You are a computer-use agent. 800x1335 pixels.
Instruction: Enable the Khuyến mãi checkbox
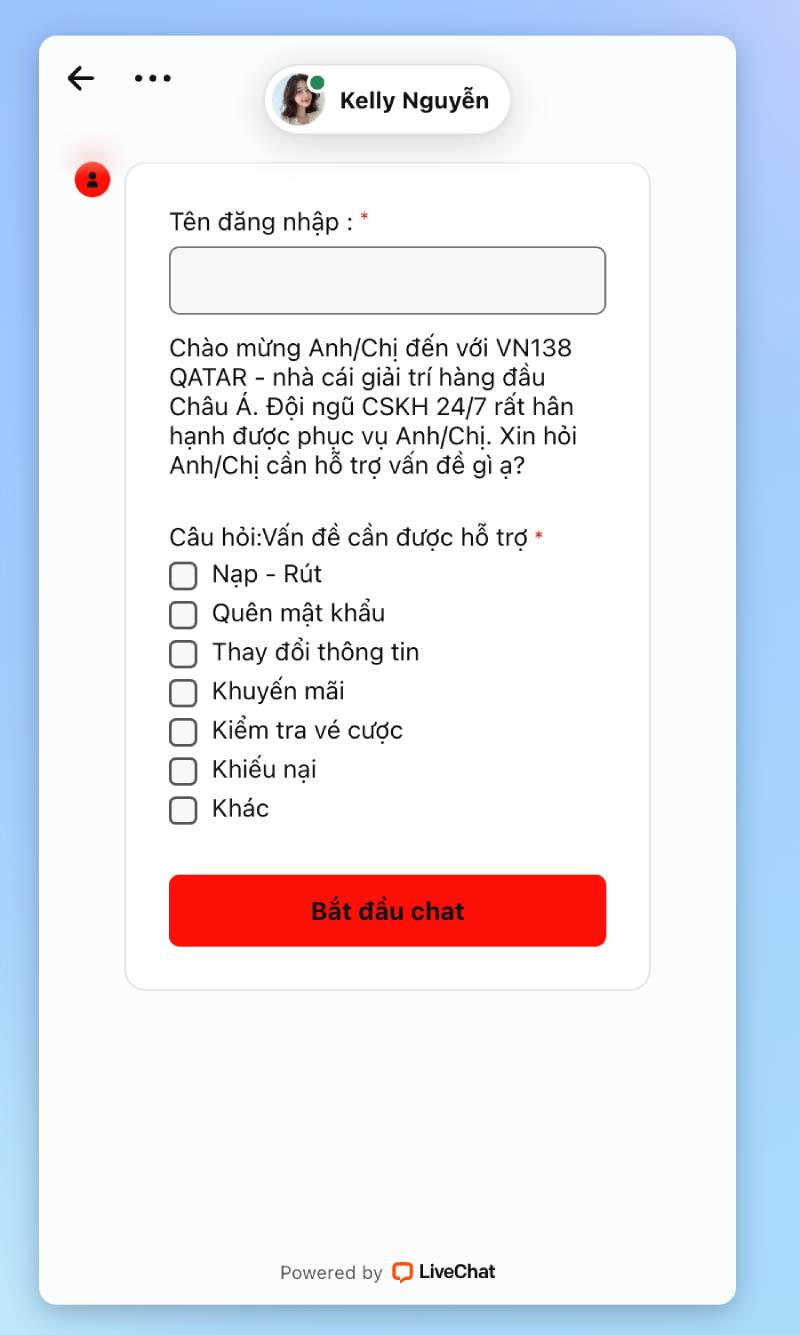183,692
